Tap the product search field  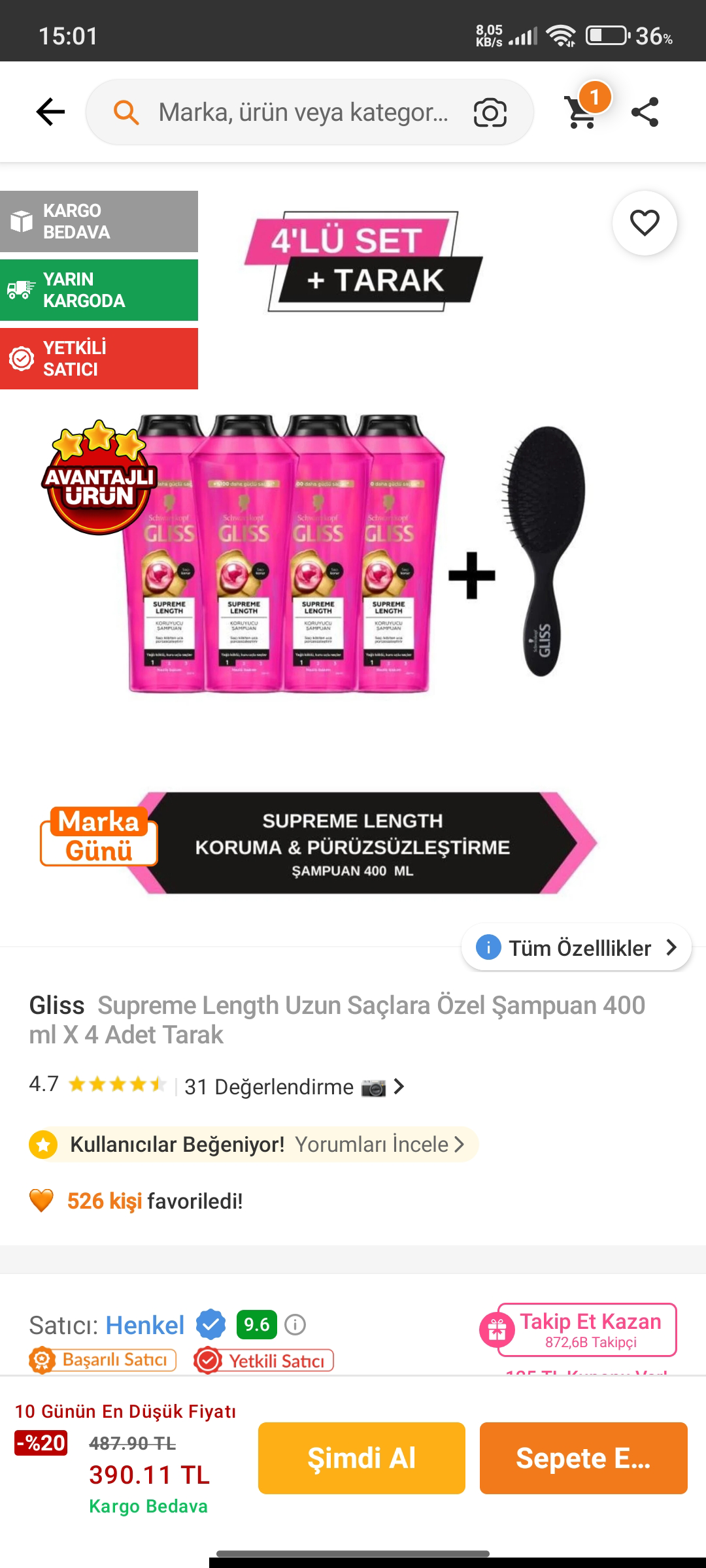303,112
